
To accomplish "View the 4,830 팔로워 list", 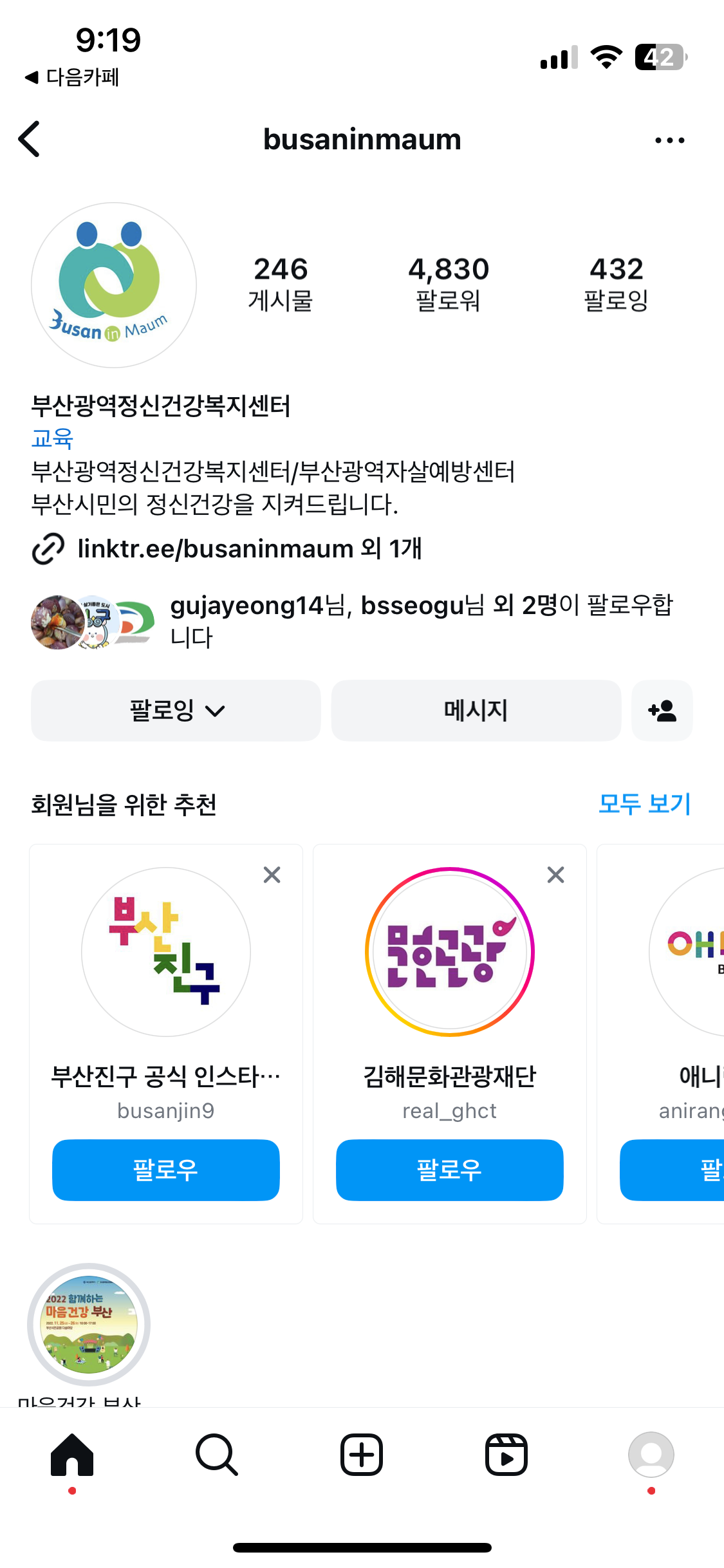I will 449,283.
